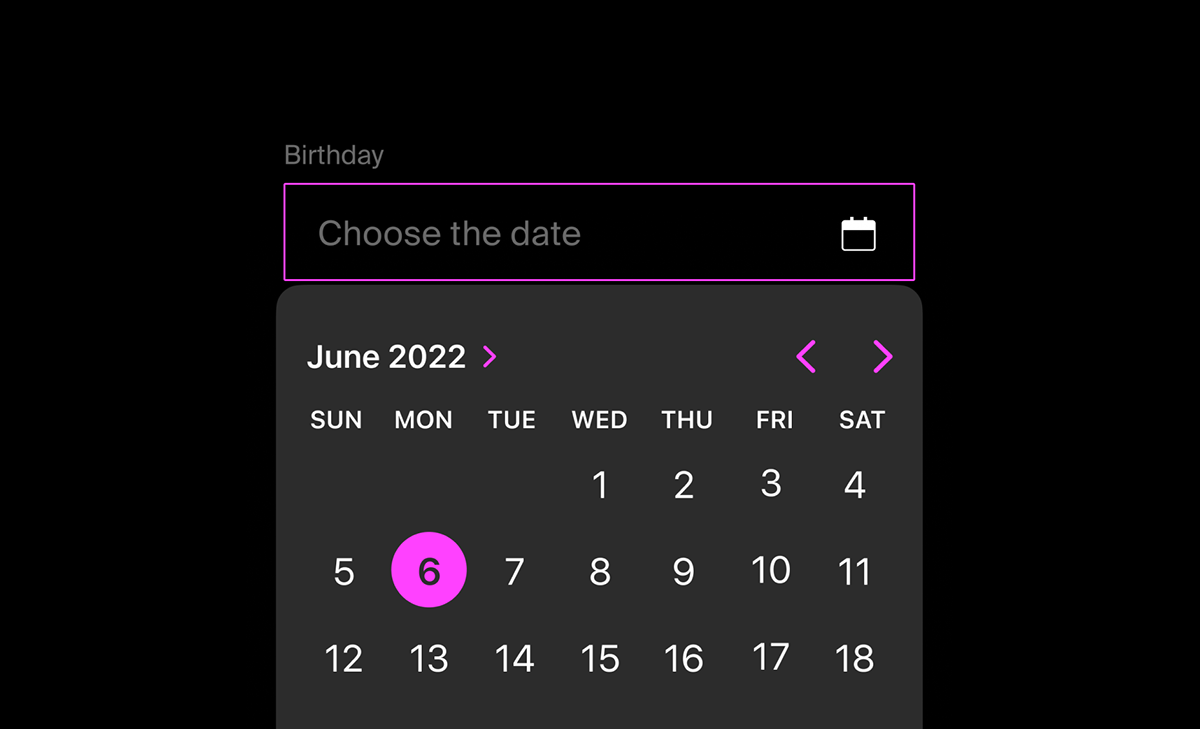Tap day 5 in the calendar
Image resolution: width=1200 pixels, height=729 pixels.
(343, 572)
